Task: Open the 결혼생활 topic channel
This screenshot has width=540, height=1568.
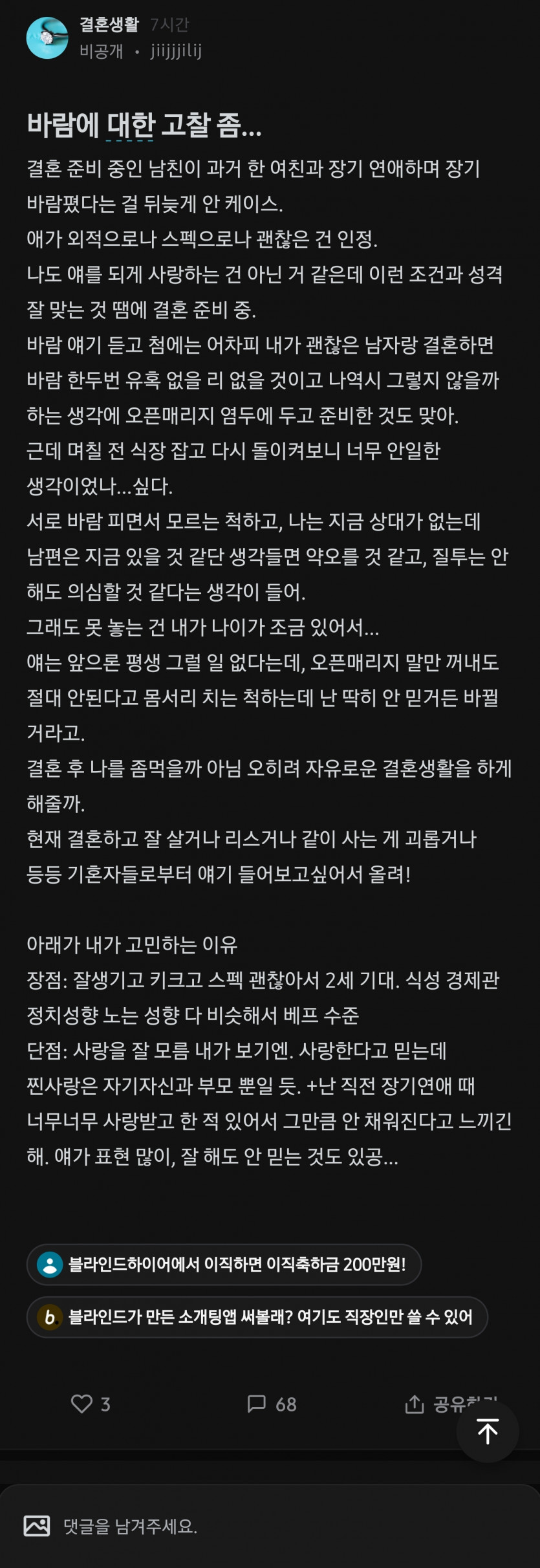Action: pos(109,25)
